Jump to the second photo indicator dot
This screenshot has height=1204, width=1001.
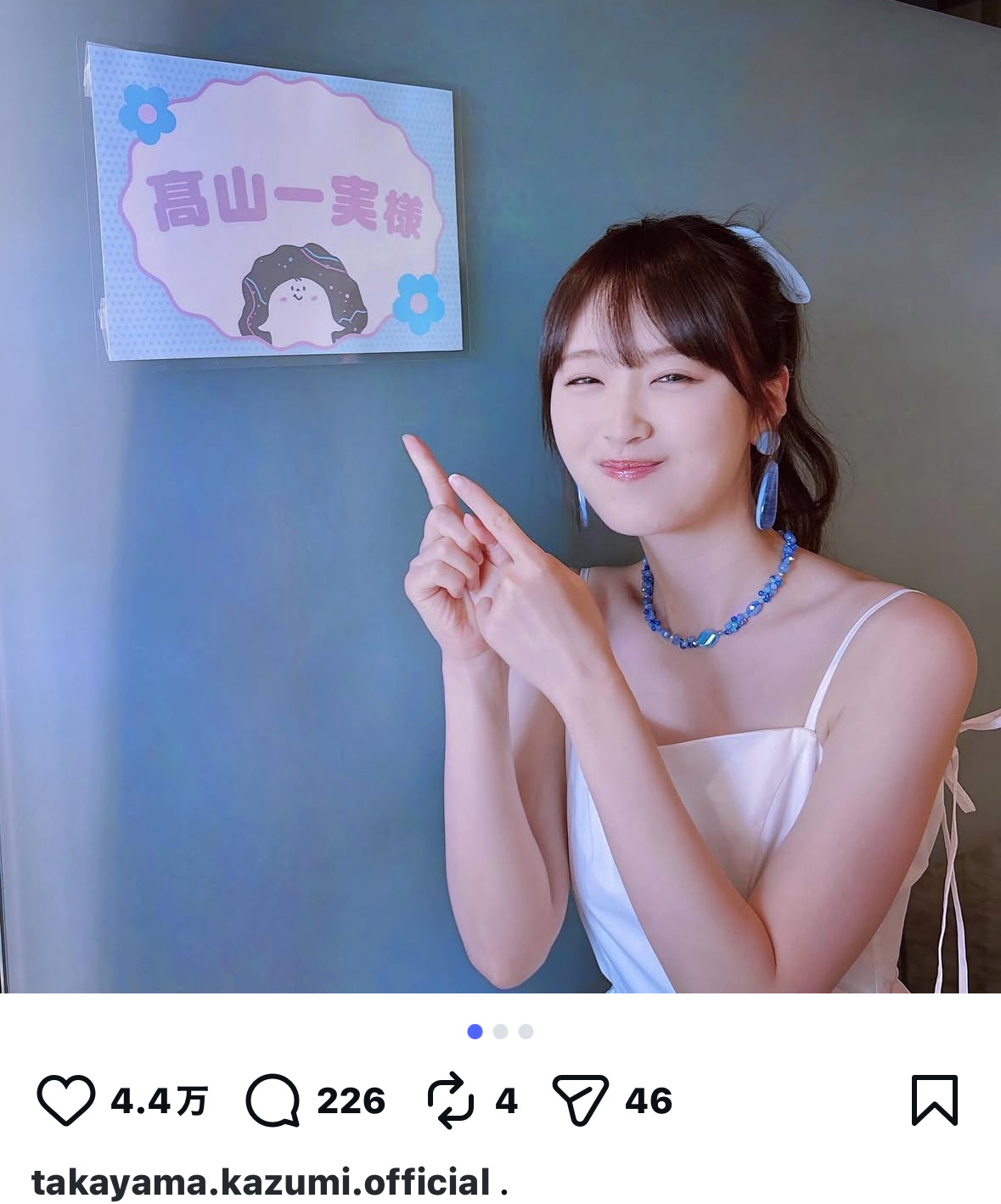coord(501,1032)
